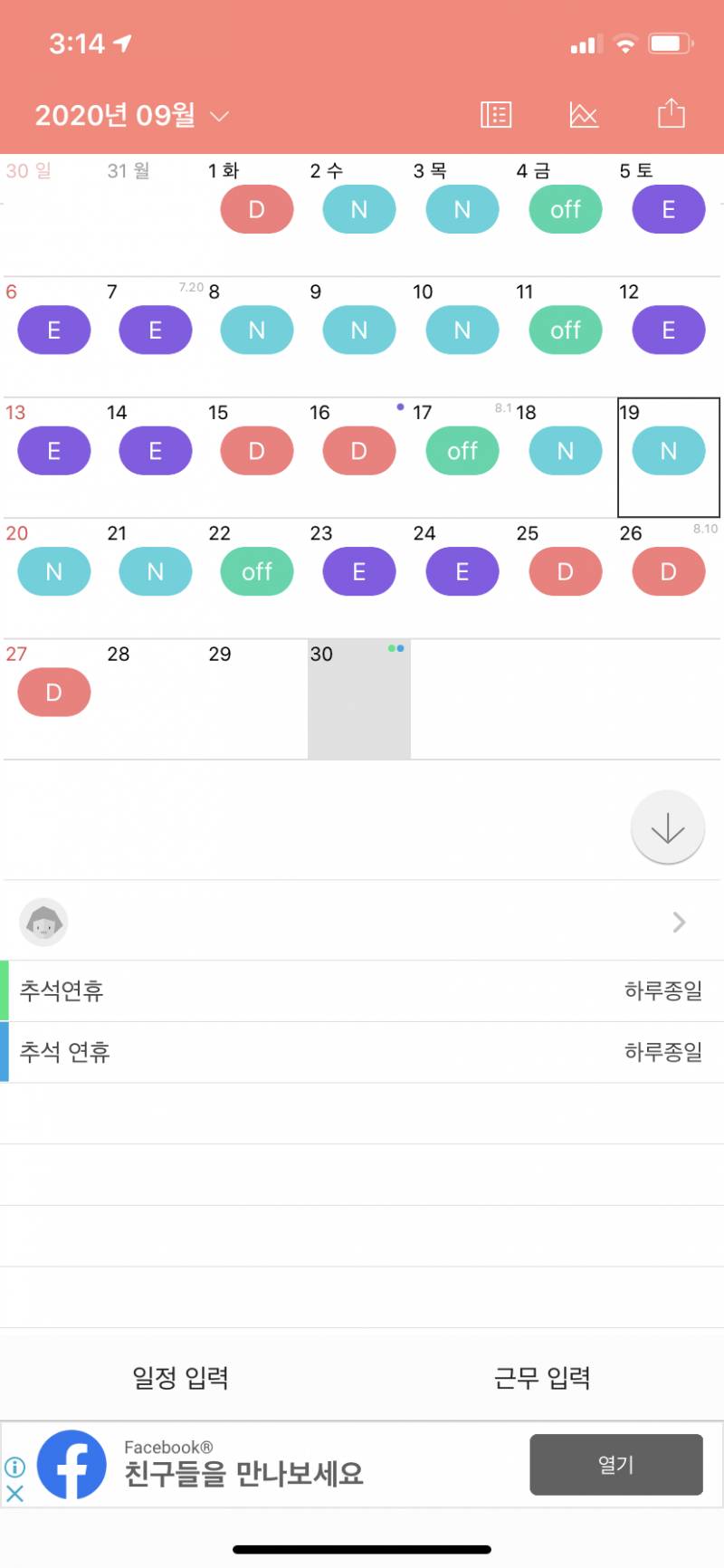Select the D shift badge on September 1
724x1568 pixels.
(257, 209)
